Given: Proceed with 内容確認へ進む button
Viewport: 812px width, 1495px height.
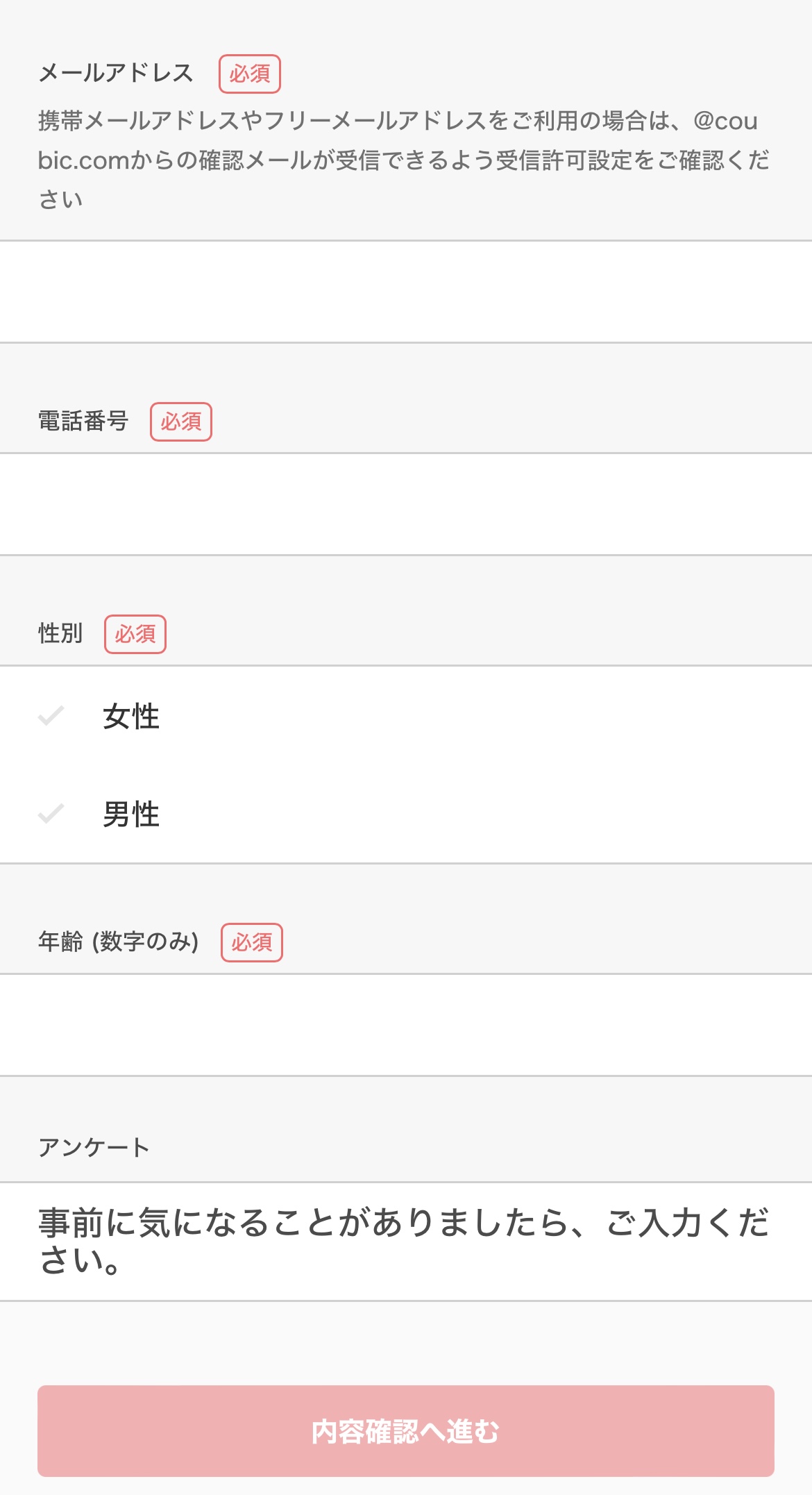Looking at the screenshot, I should [x=406, y=1431].
